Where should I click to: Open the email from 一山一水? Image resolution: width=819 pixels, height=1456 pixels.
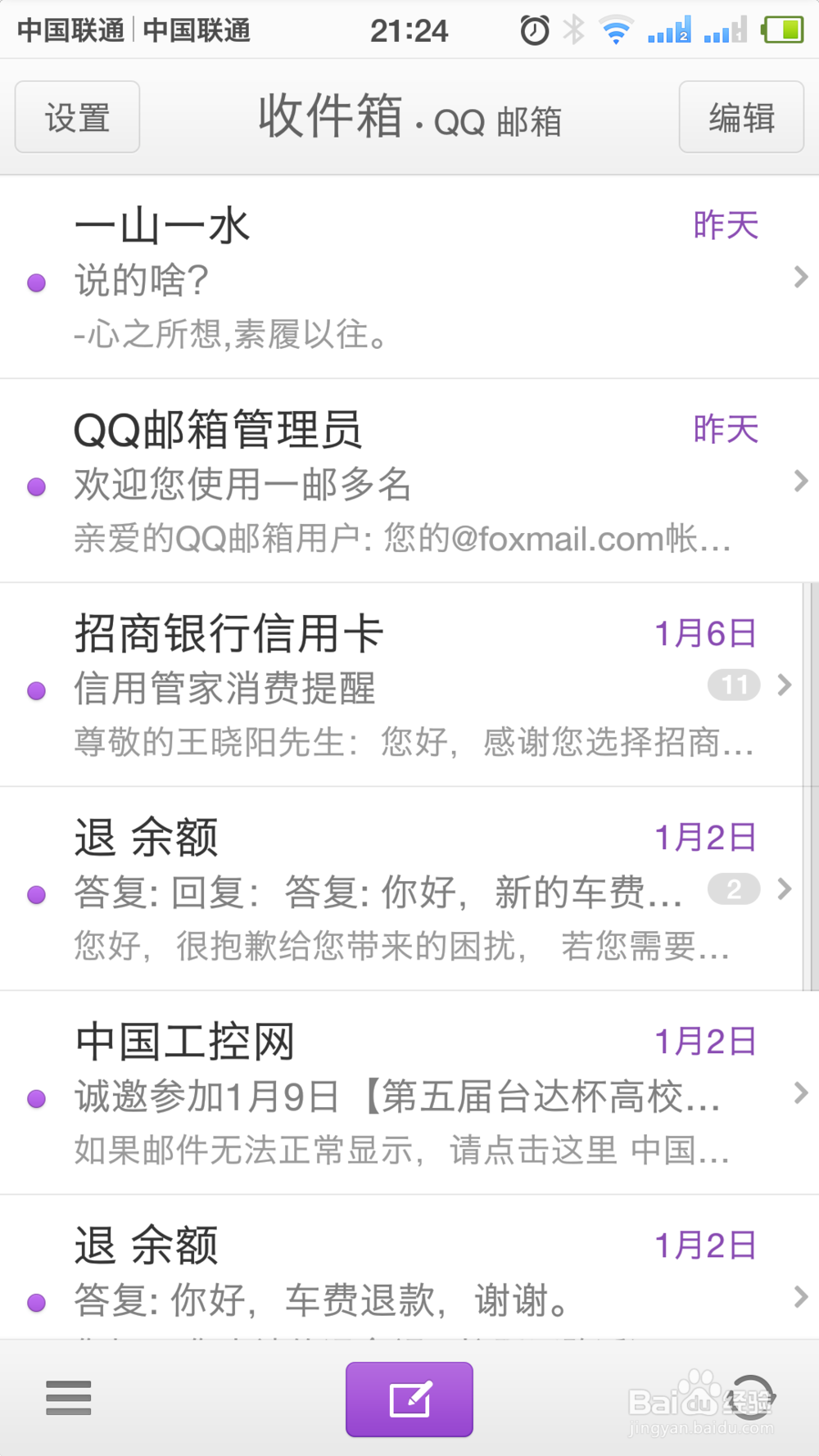[409, 277]
